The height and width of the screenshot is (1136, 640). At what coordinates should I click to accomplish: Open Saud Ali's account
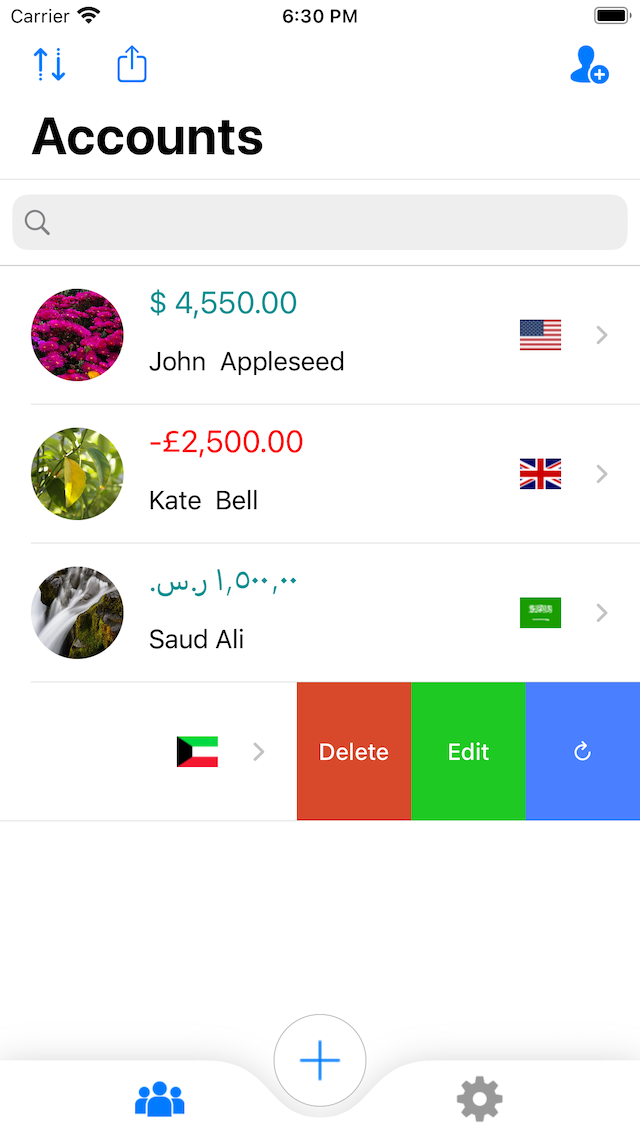[x=320, y=613]
